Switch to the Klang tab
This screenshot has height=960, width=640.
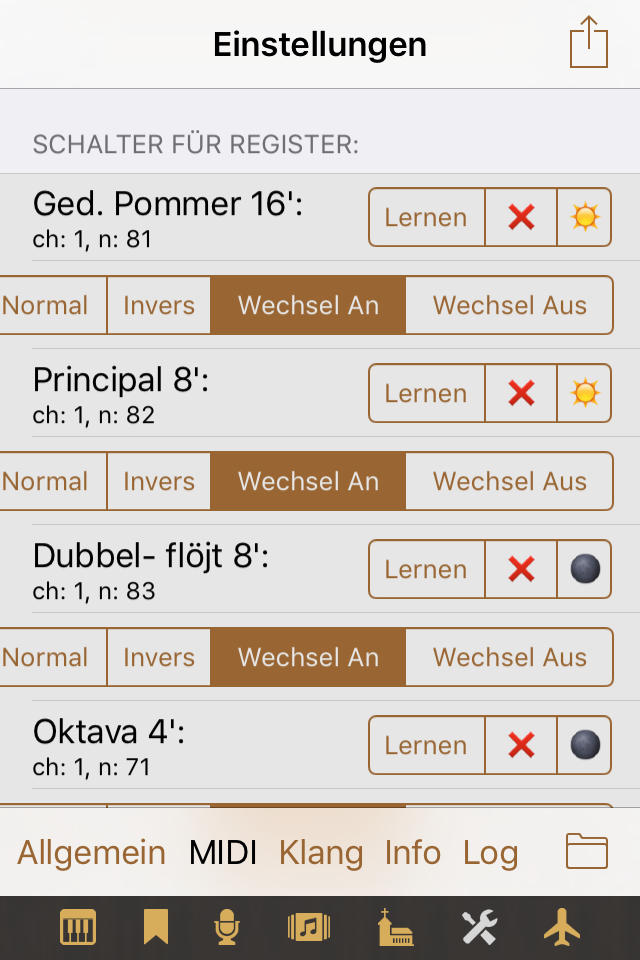pyautogui.click(x=321, y=852)
